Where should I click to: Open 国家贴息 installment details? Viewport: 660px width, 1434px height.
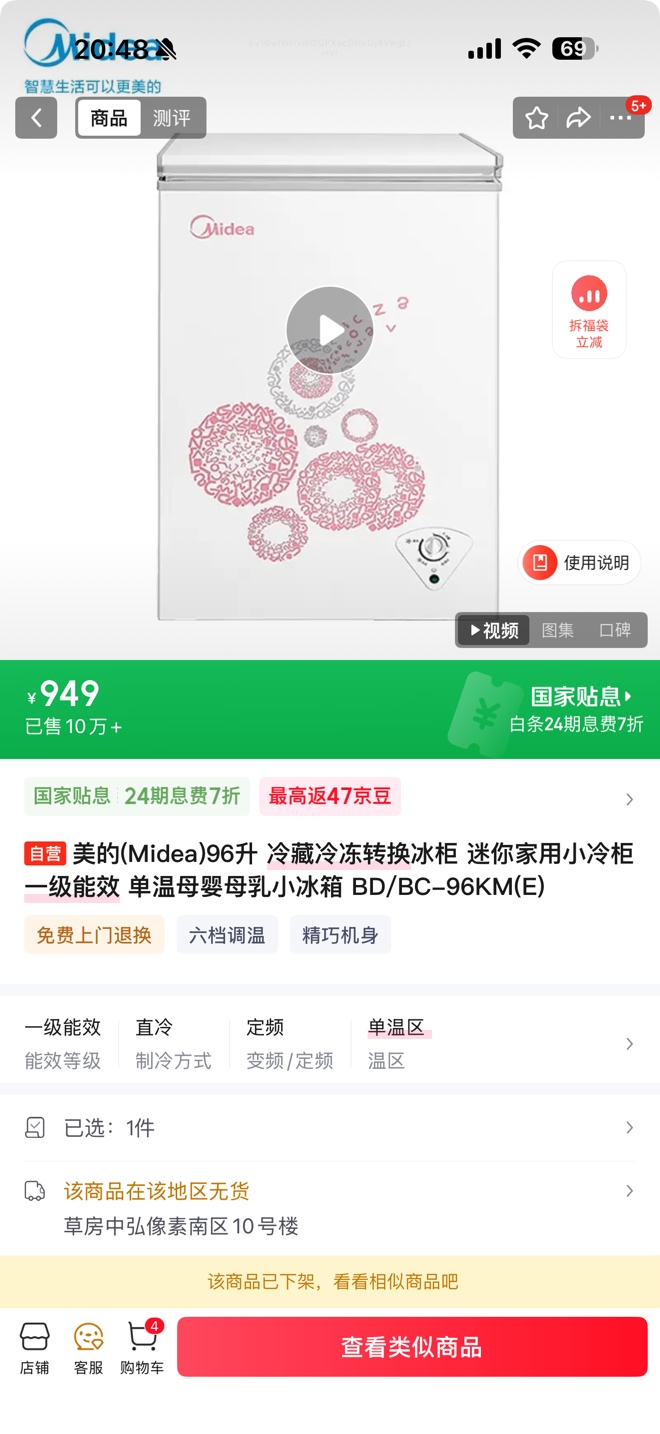pyautogui.click(x=580, y=696)
